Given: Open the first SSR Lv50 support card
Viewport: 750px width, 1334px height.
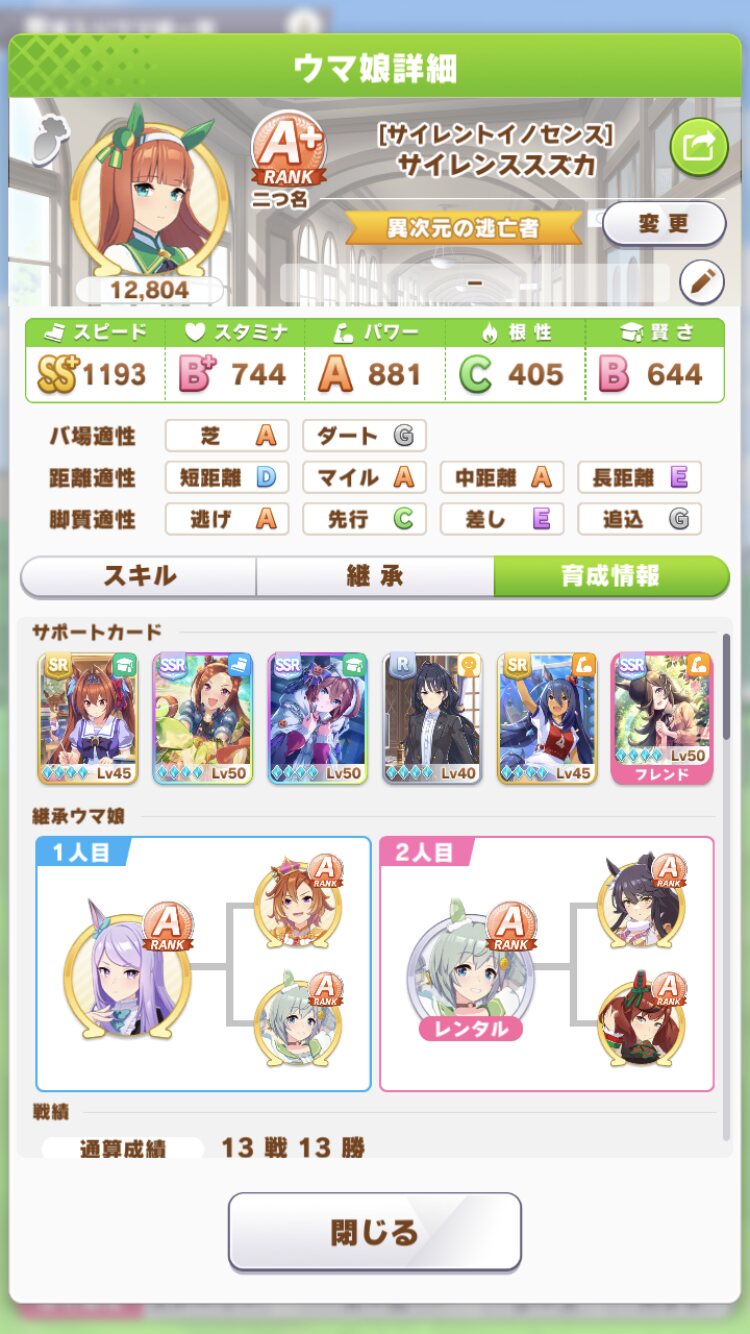Looking at the screenshot, I should pos(202,718).
